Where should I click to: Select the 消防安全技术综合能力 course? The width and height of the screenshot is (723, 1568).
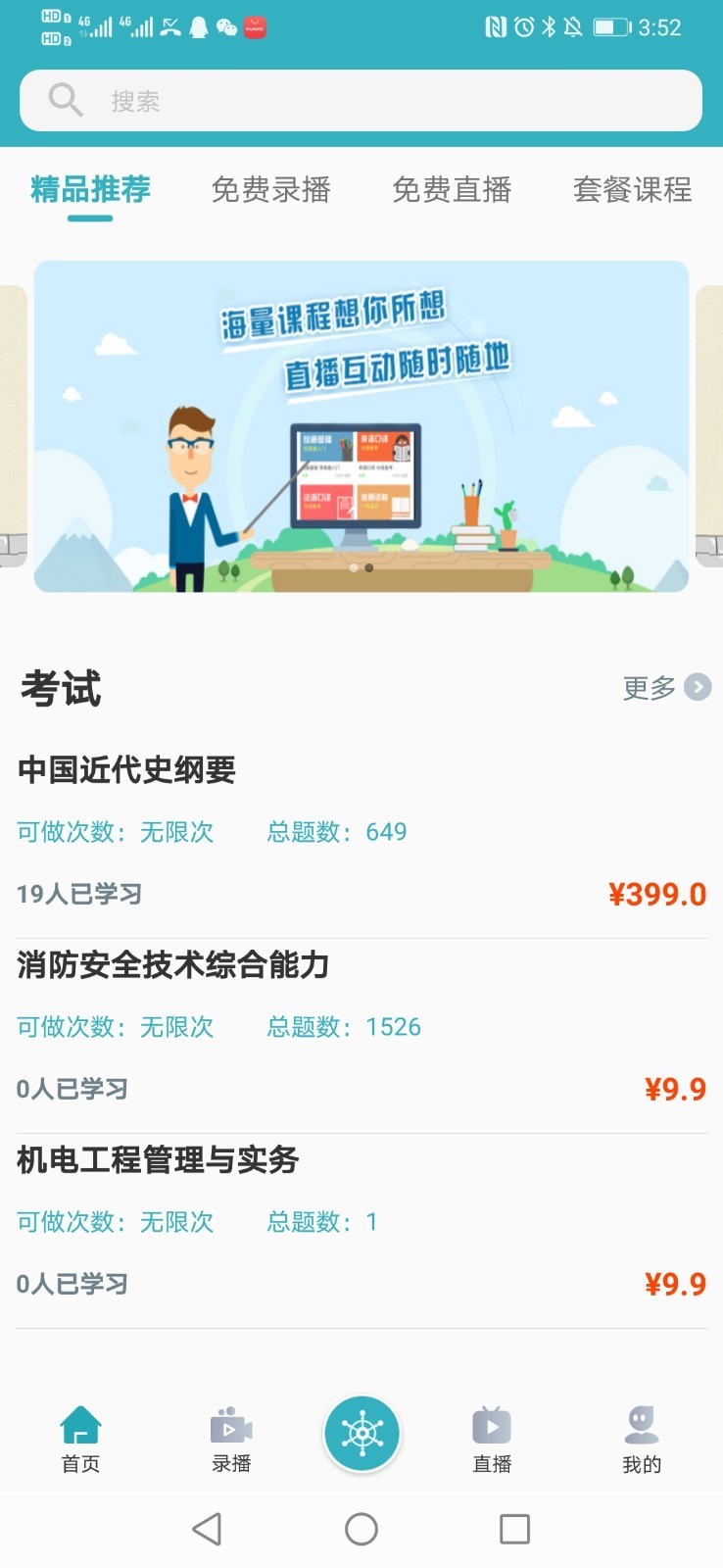pyautogui.click(x=361, y=1024)
